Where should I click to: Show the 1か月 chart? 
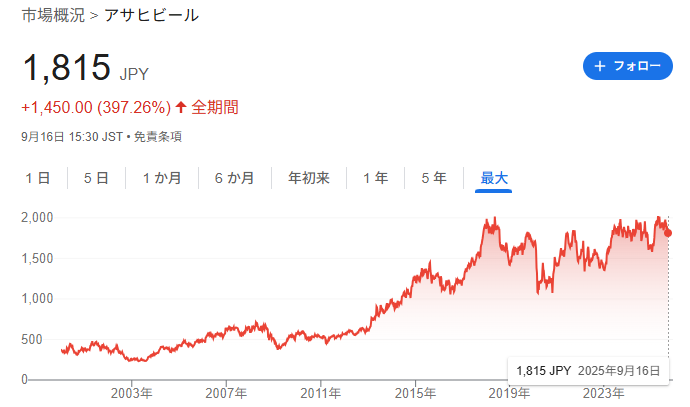(162, 178)
